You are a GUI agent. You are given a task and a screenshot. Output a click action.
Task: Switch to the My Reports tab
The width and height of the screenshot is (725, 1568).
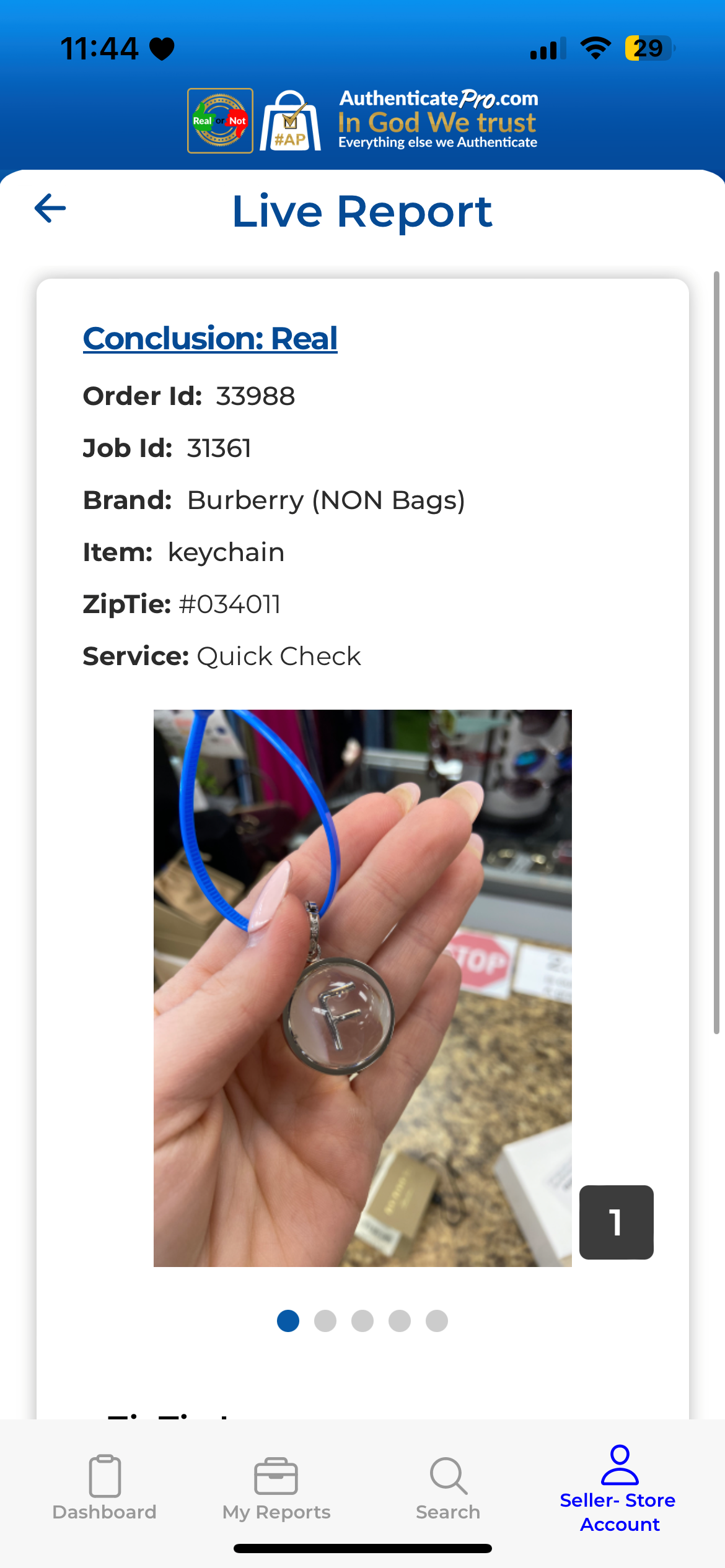tap(276, 1487)
